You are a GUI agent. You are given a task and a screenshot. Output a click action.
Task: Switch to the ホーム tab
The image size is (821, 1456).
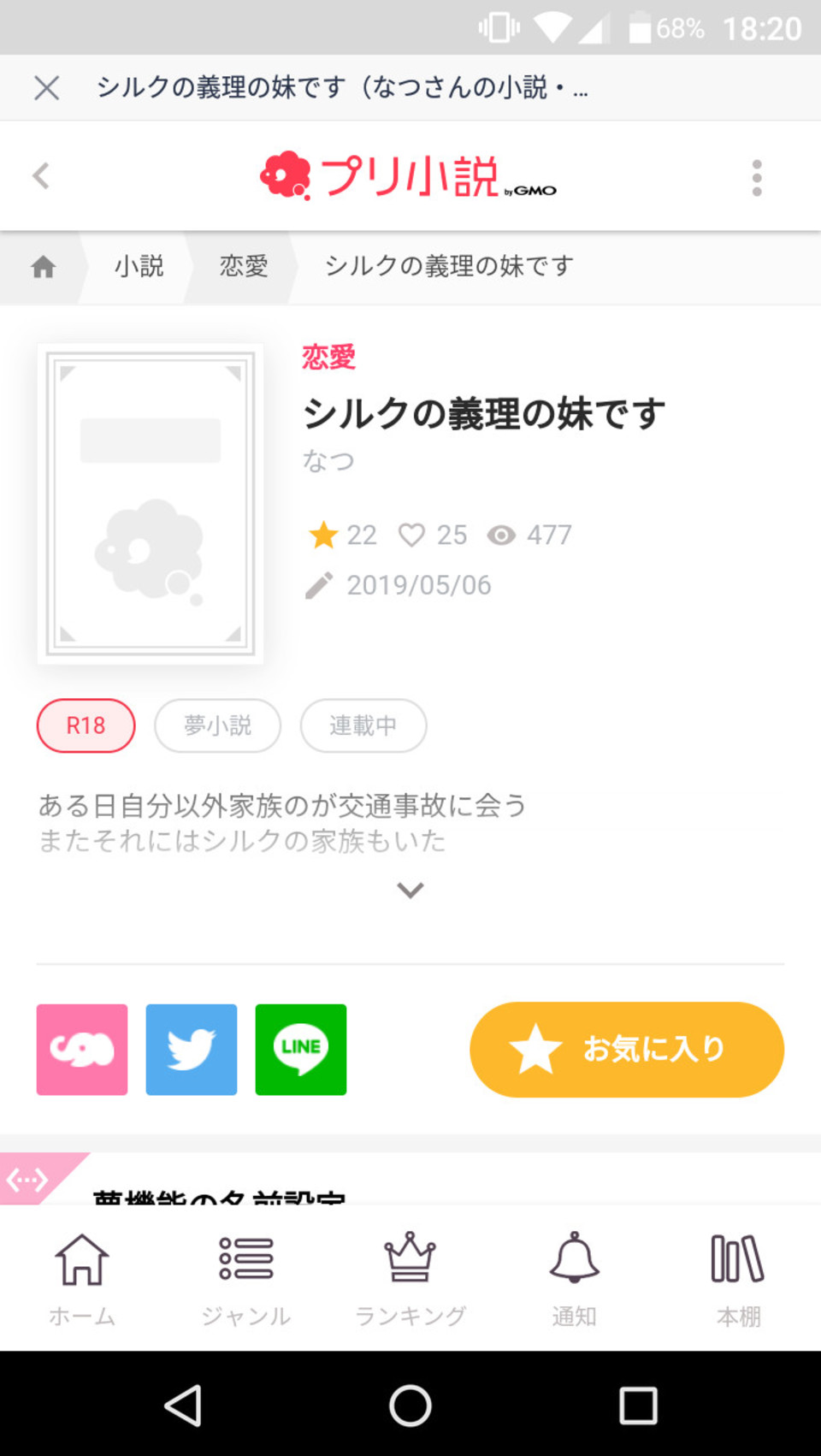click(x=82, y=1279)
